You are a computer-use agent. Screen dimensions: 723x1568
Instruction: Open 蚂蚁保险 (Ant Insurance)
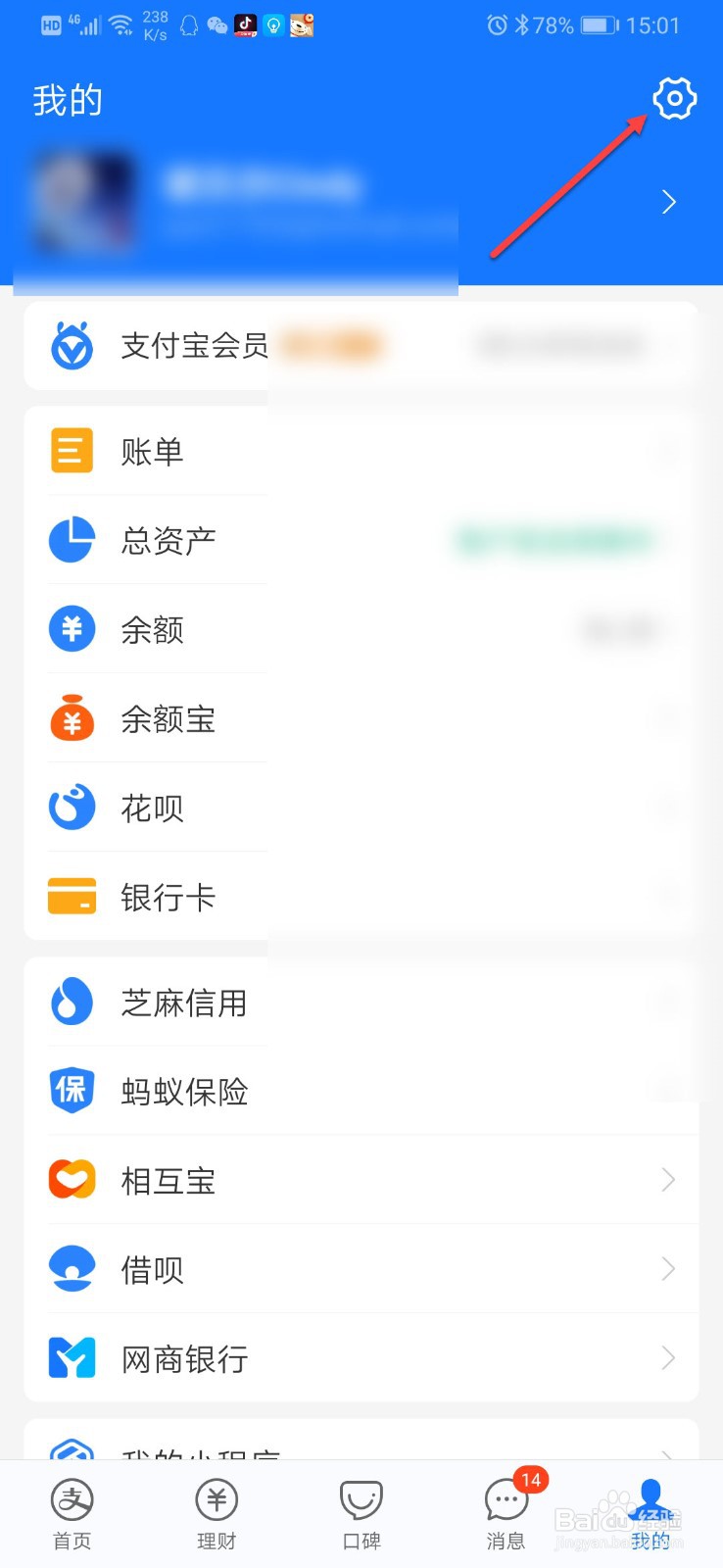pos(184,1091)
